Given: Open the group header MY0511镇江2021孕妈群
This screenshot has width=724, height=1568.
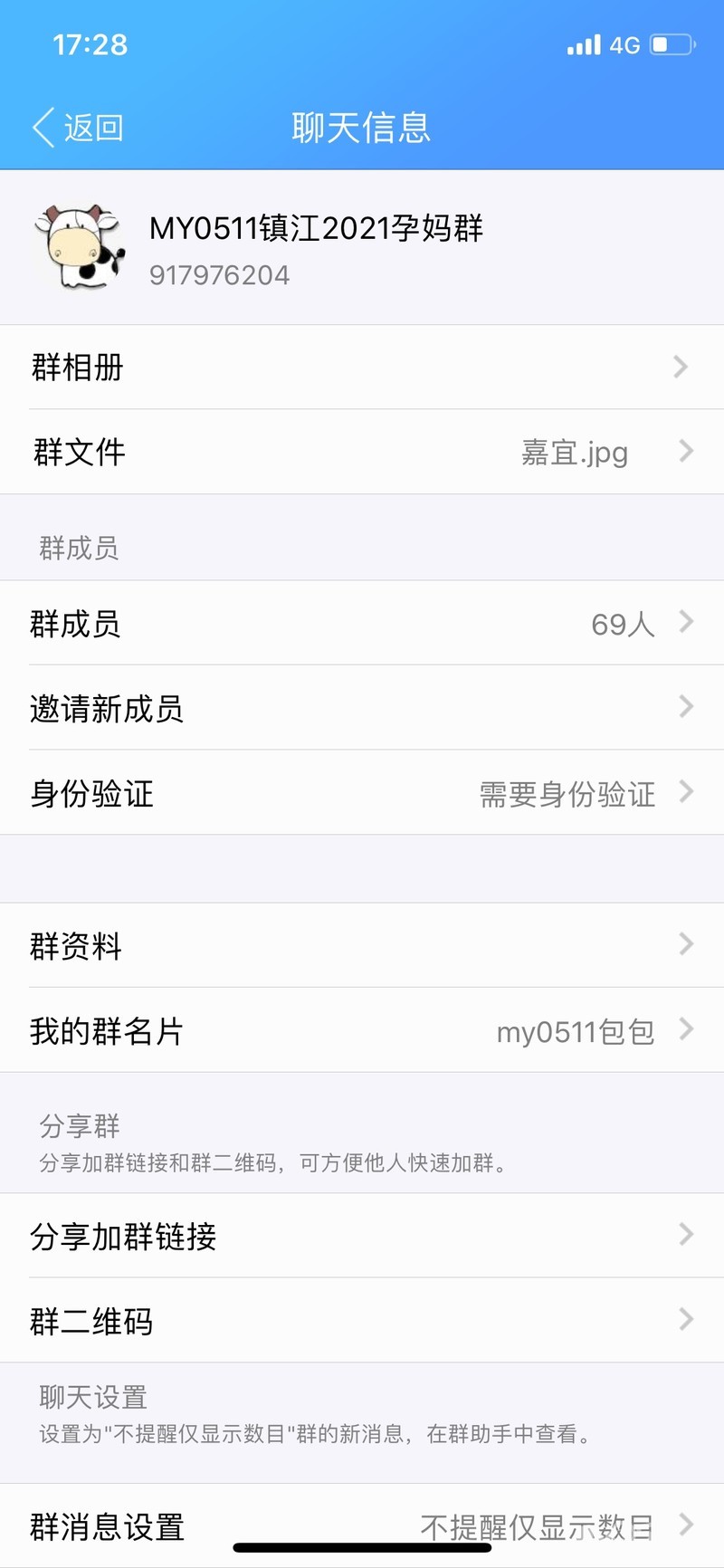Looking at the screenshot, I should click(317, 247).
